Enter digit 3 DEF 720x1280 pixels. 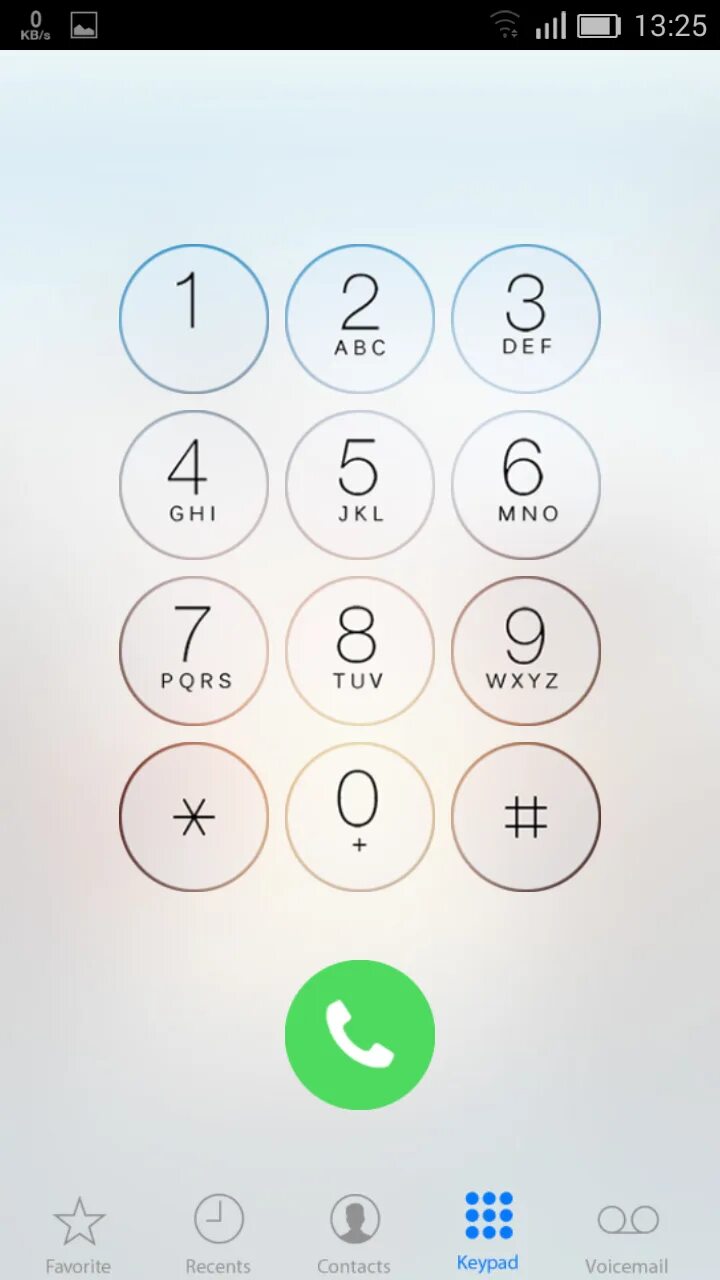(526, 319)
